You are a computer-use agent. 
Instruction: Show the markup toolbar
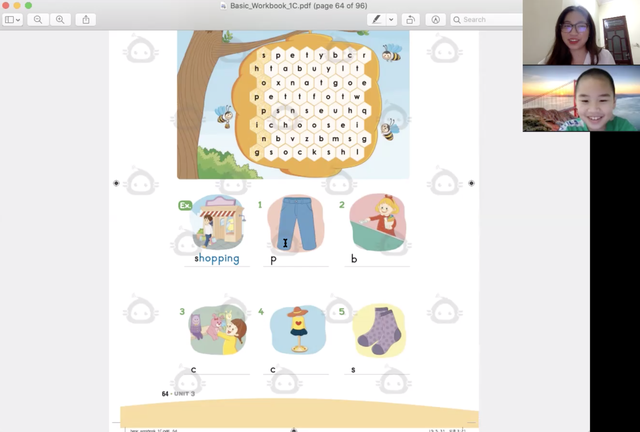pyautogui.click(x=436, y=19)
